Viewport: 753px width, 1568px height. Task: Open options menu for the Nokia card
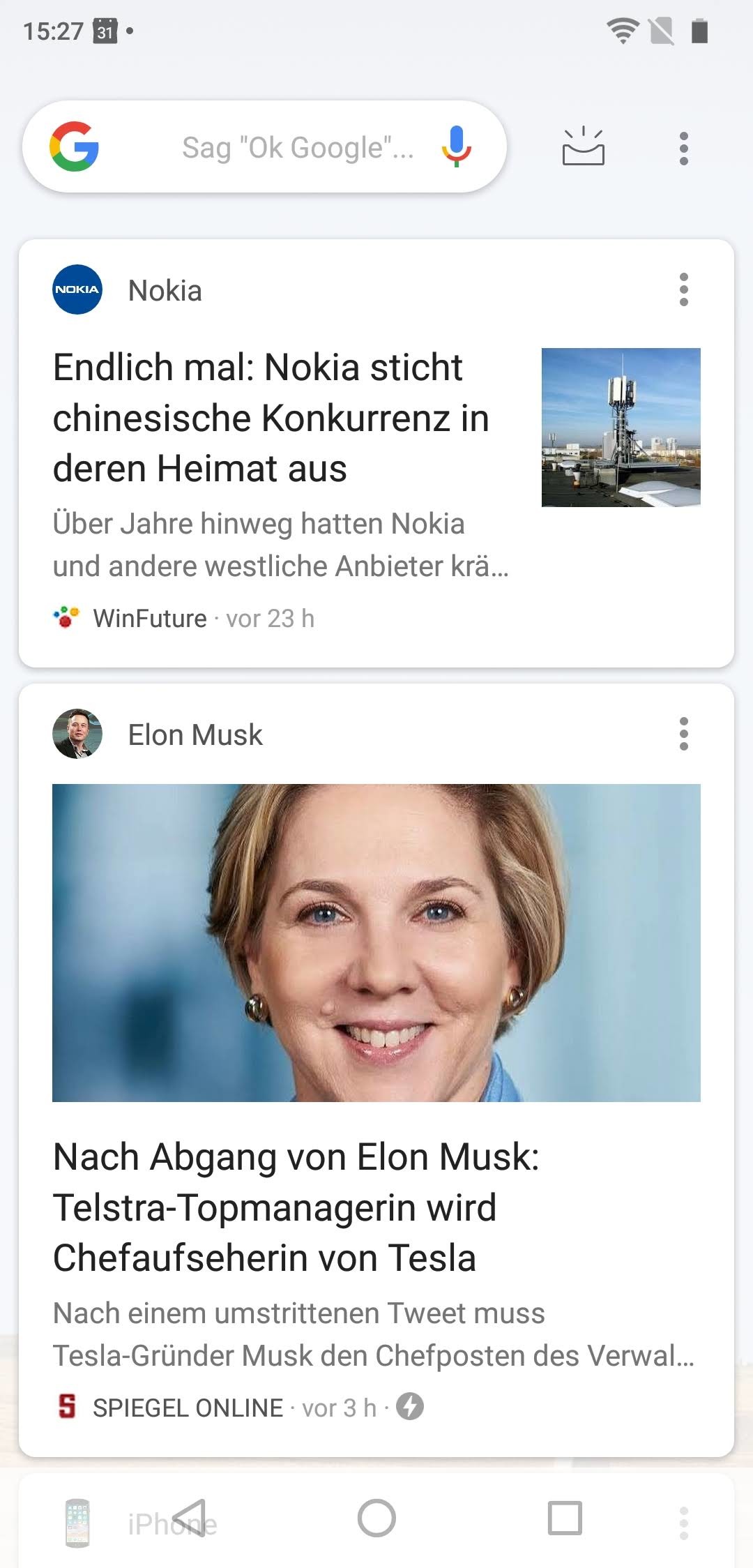[683, 289]
